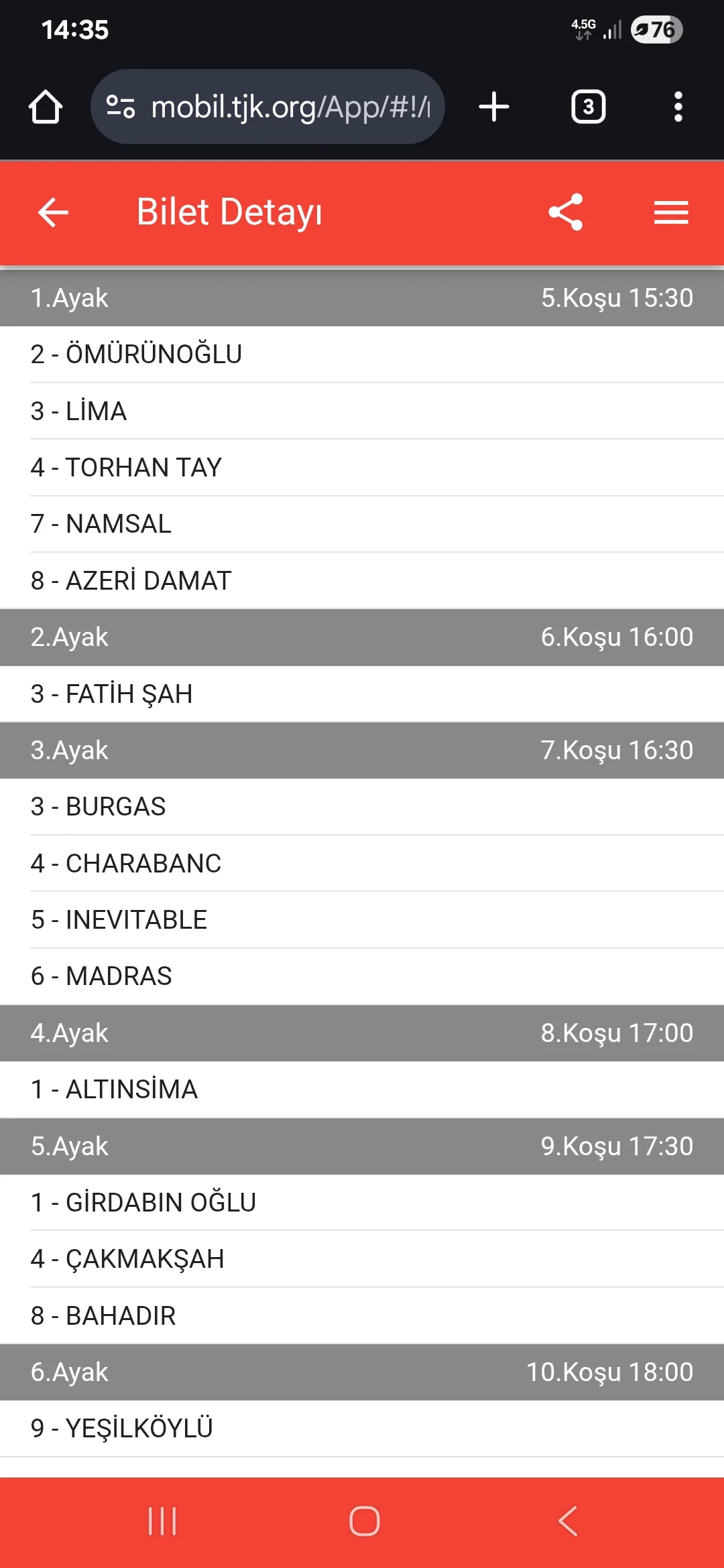724x1568 pixels.
Task: Open the recent apps button
Action: pos(162,1521)
